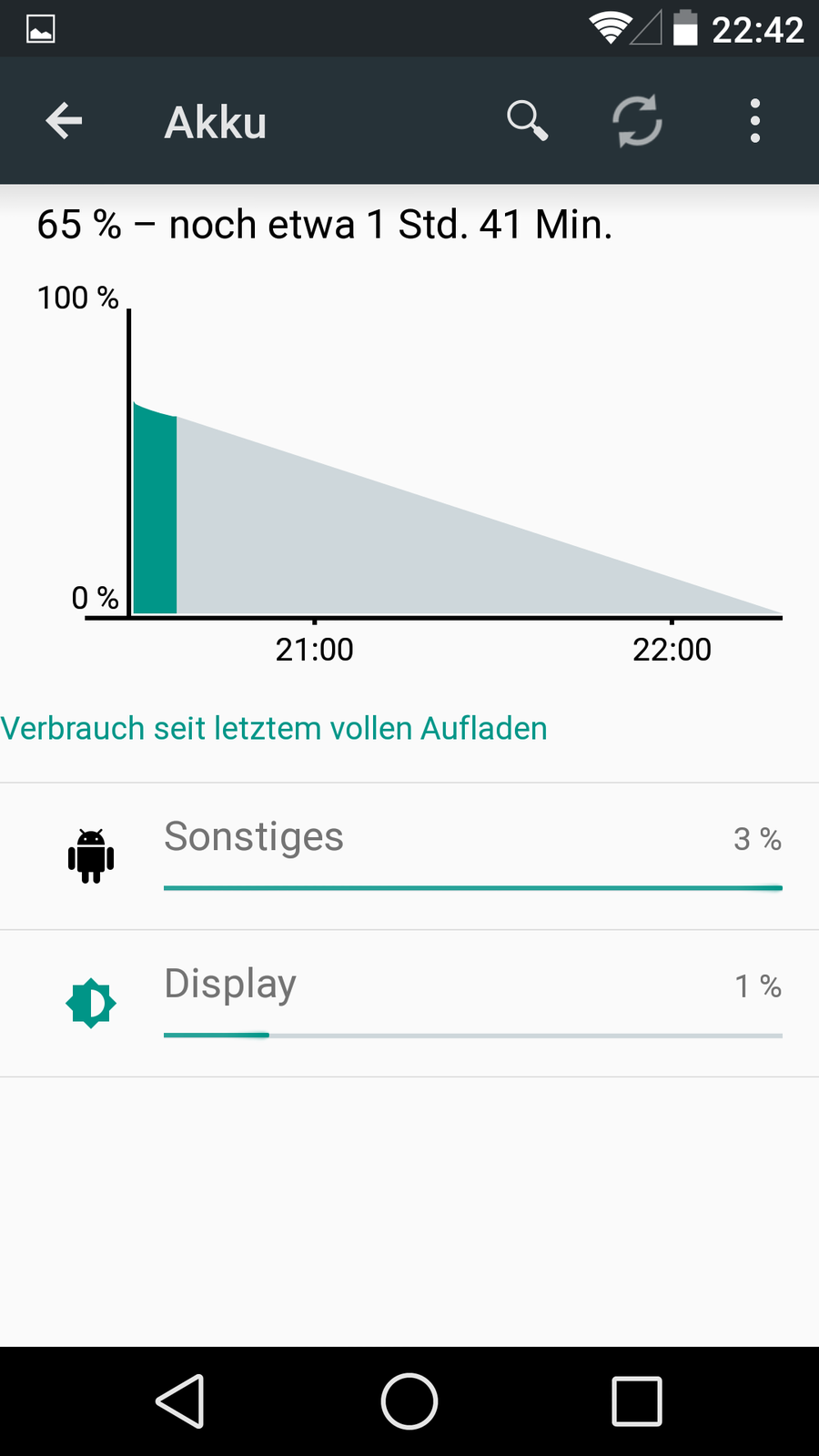The height and width of the screenshot is (1456, 819).
Task: Tap the system home button
Action: tap(409, 1401)
